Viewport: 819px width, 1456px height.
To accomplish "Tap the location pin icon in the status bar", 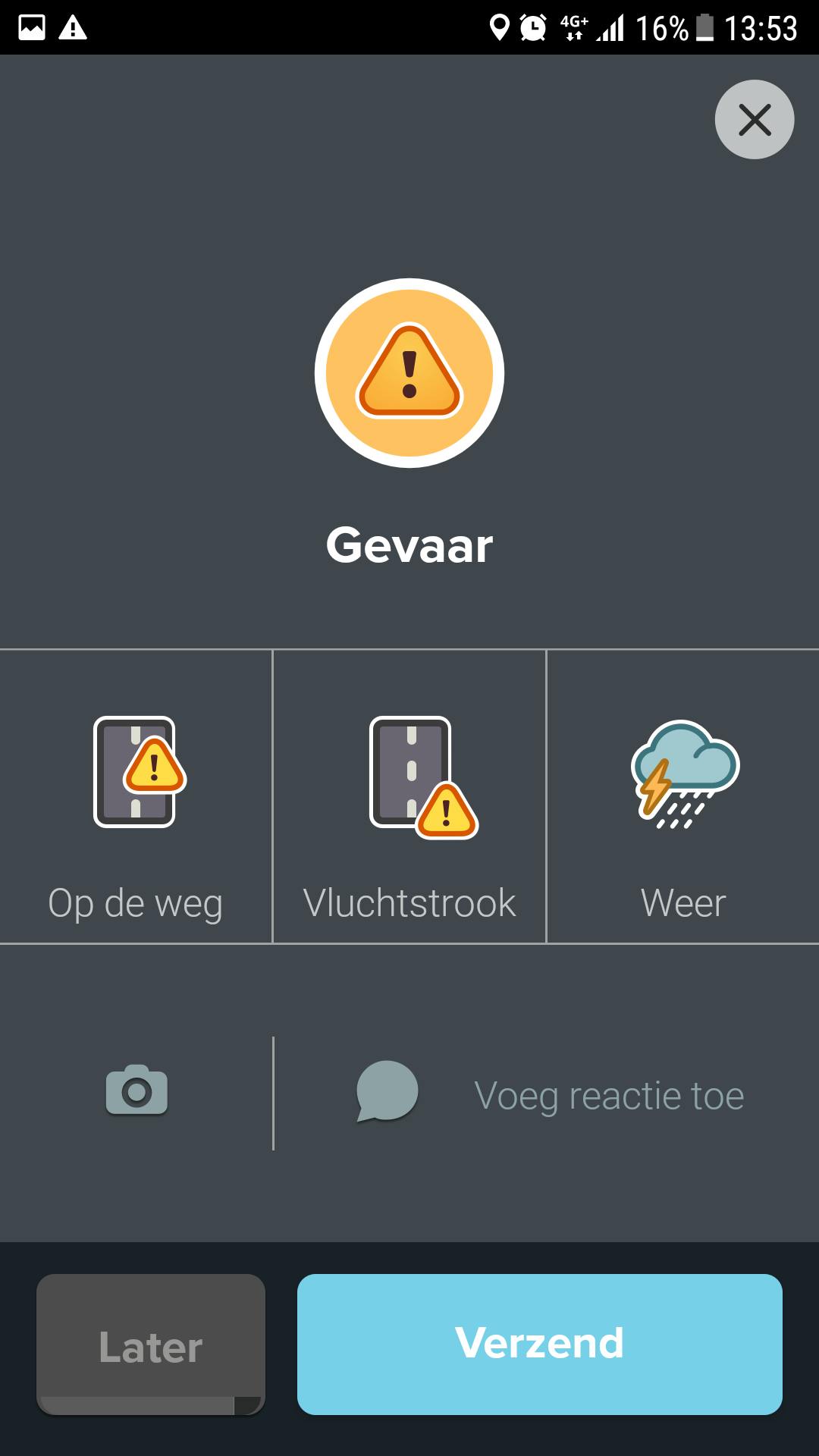I will click(498, 25).
